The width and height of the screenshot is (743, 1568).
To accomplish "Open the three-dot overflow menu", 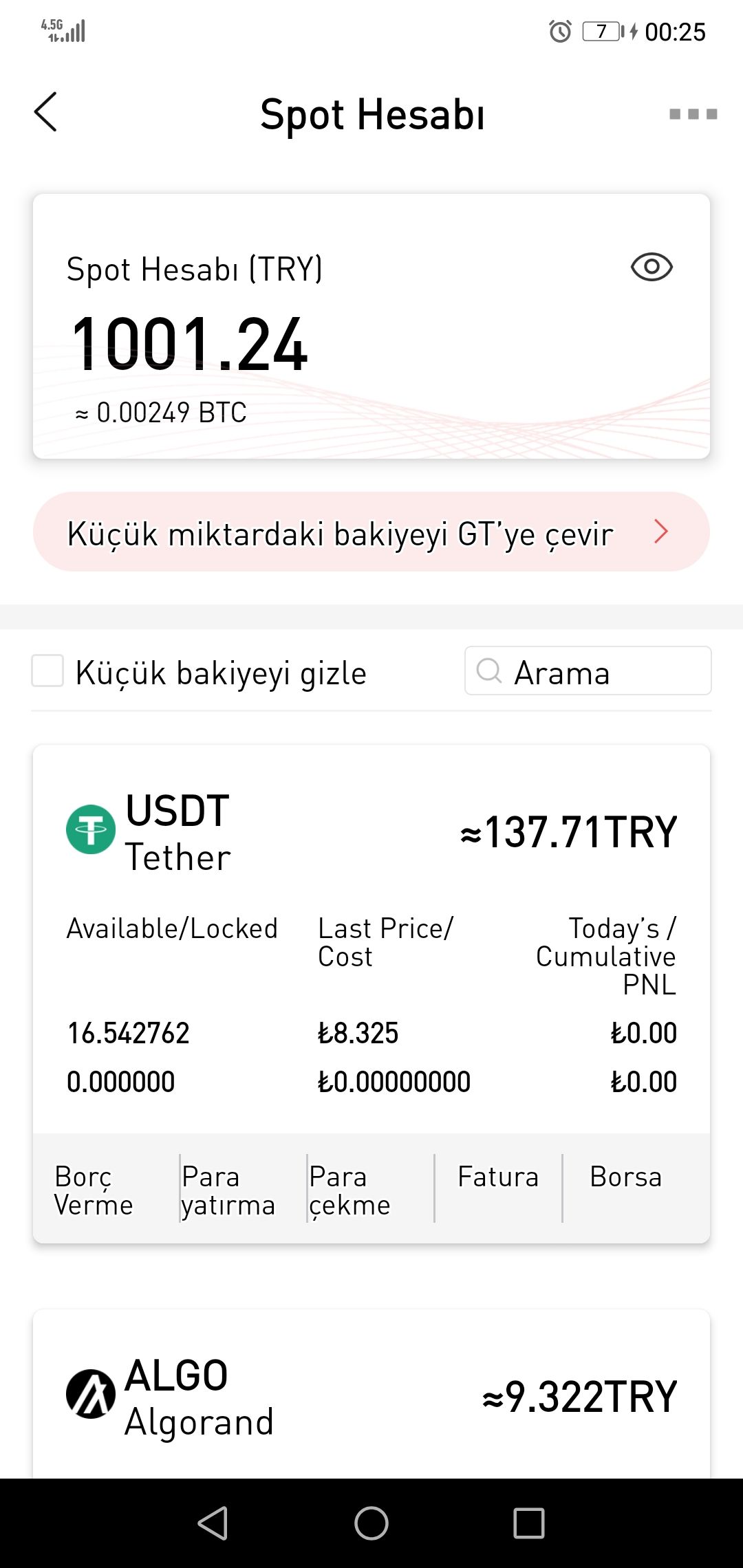I will coord(693,114).
